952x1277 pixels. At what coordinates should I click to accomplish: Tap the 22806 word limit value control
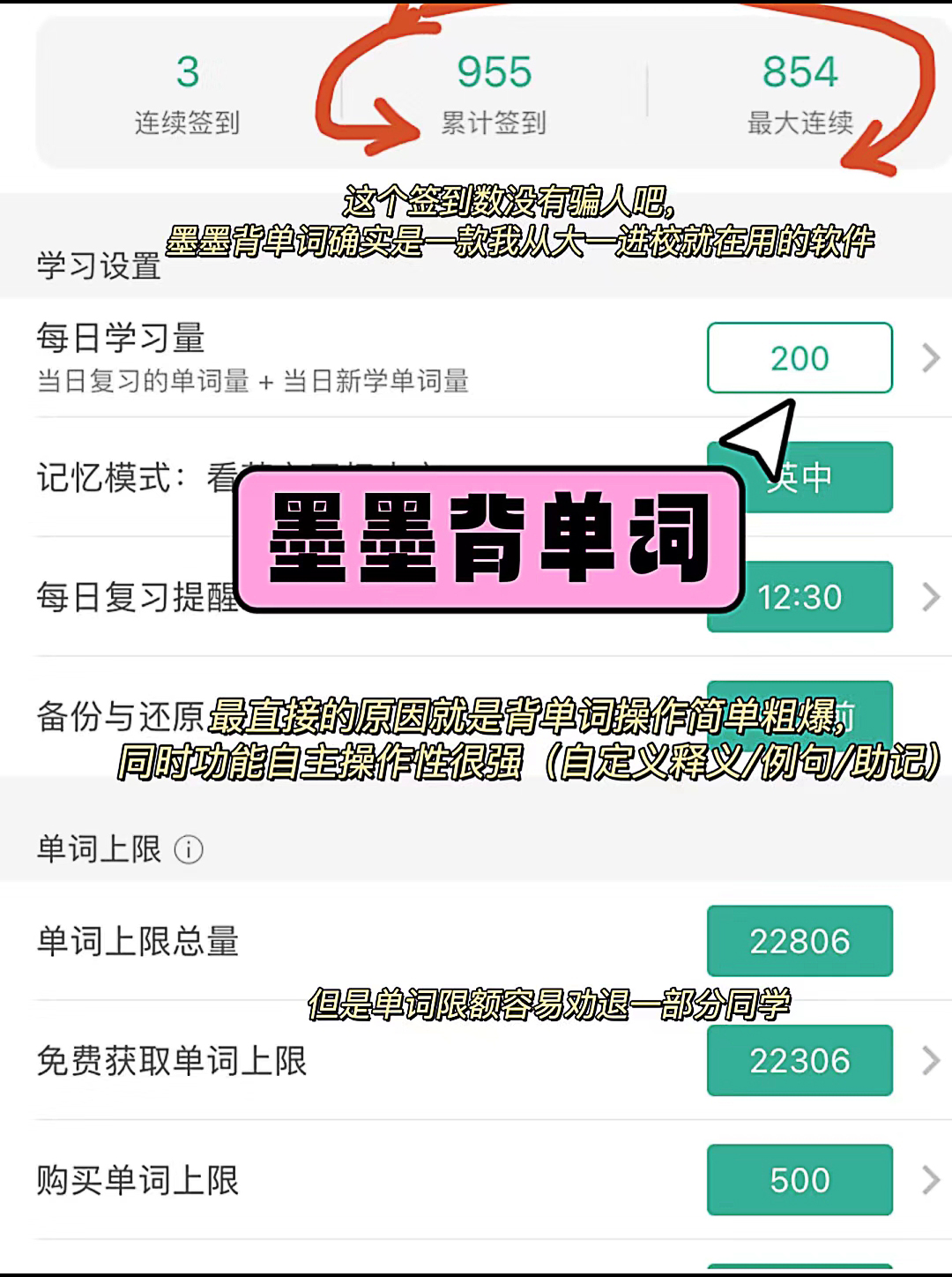coord(799,941)
